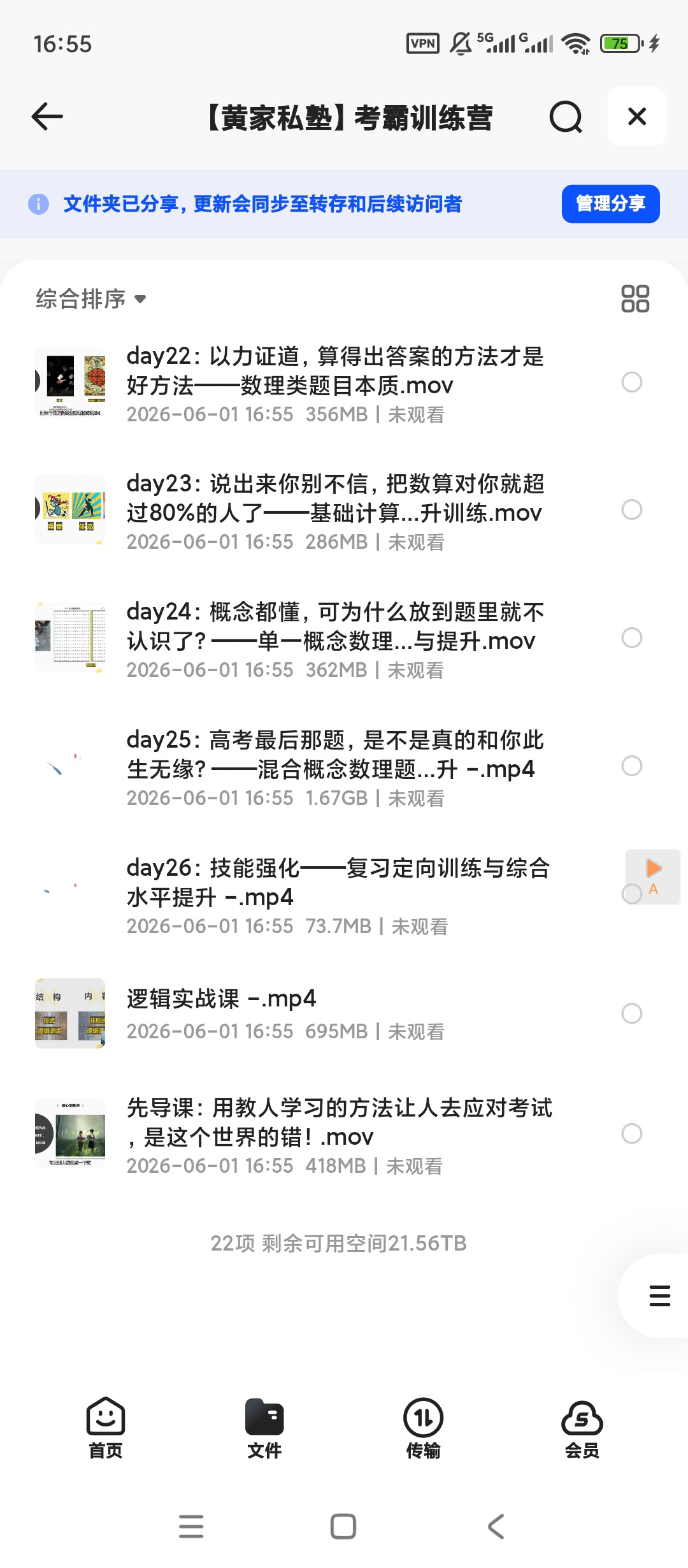Tap the system home button
This screenshot has height=1568, width=688.
(x=343, y=1527)
